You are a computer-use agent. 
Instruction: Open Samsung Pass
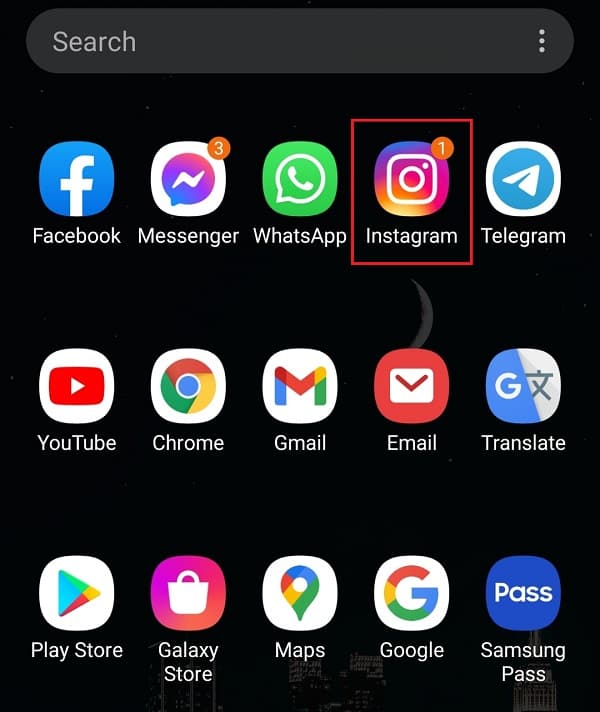pyautogui.click(x=523, y=594)
